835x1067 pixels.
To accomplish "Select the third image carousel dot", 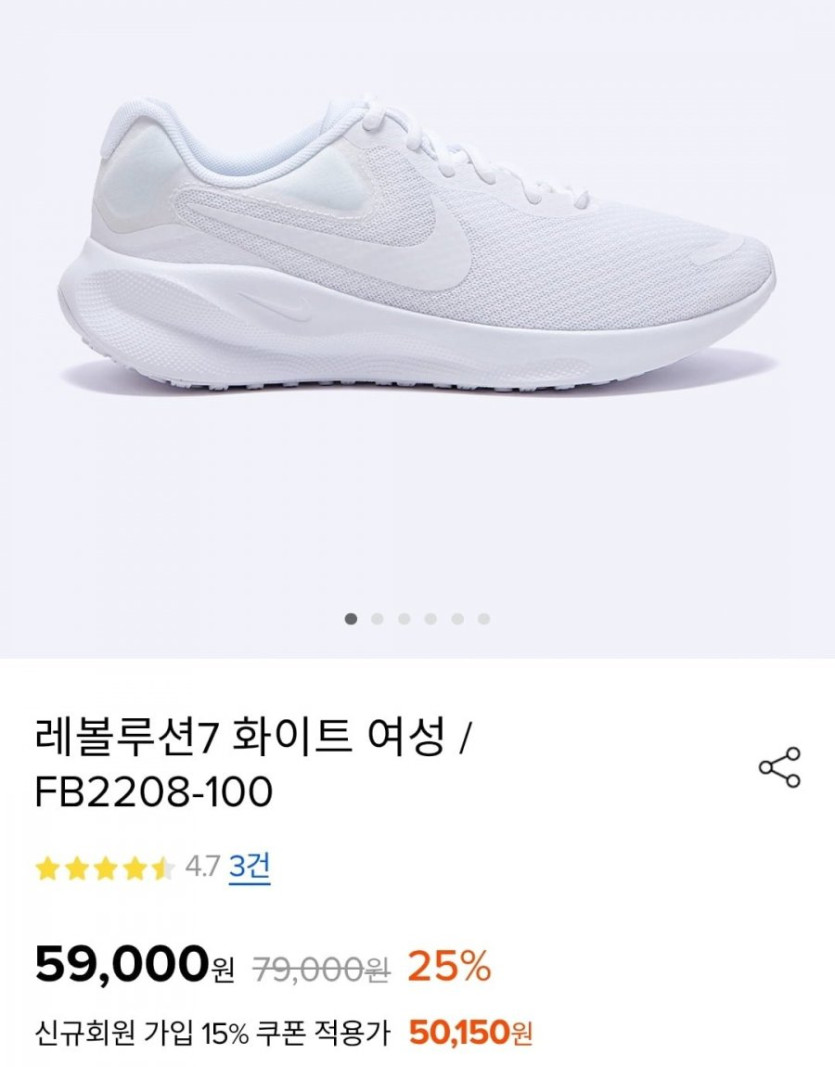I will [x=403, y=618].
